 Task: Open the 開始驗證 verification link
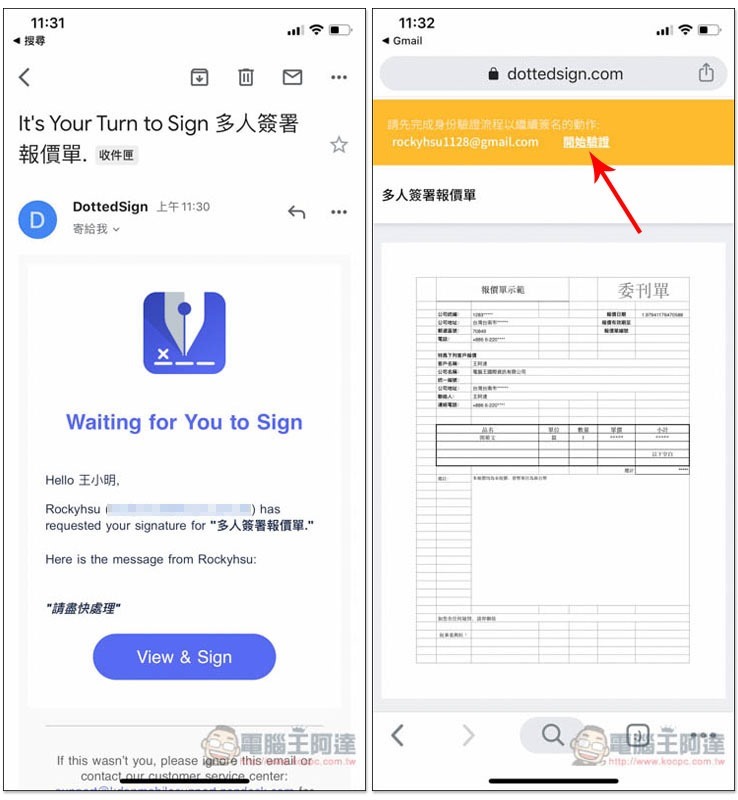pyautogui.click(x=586, y=142)
